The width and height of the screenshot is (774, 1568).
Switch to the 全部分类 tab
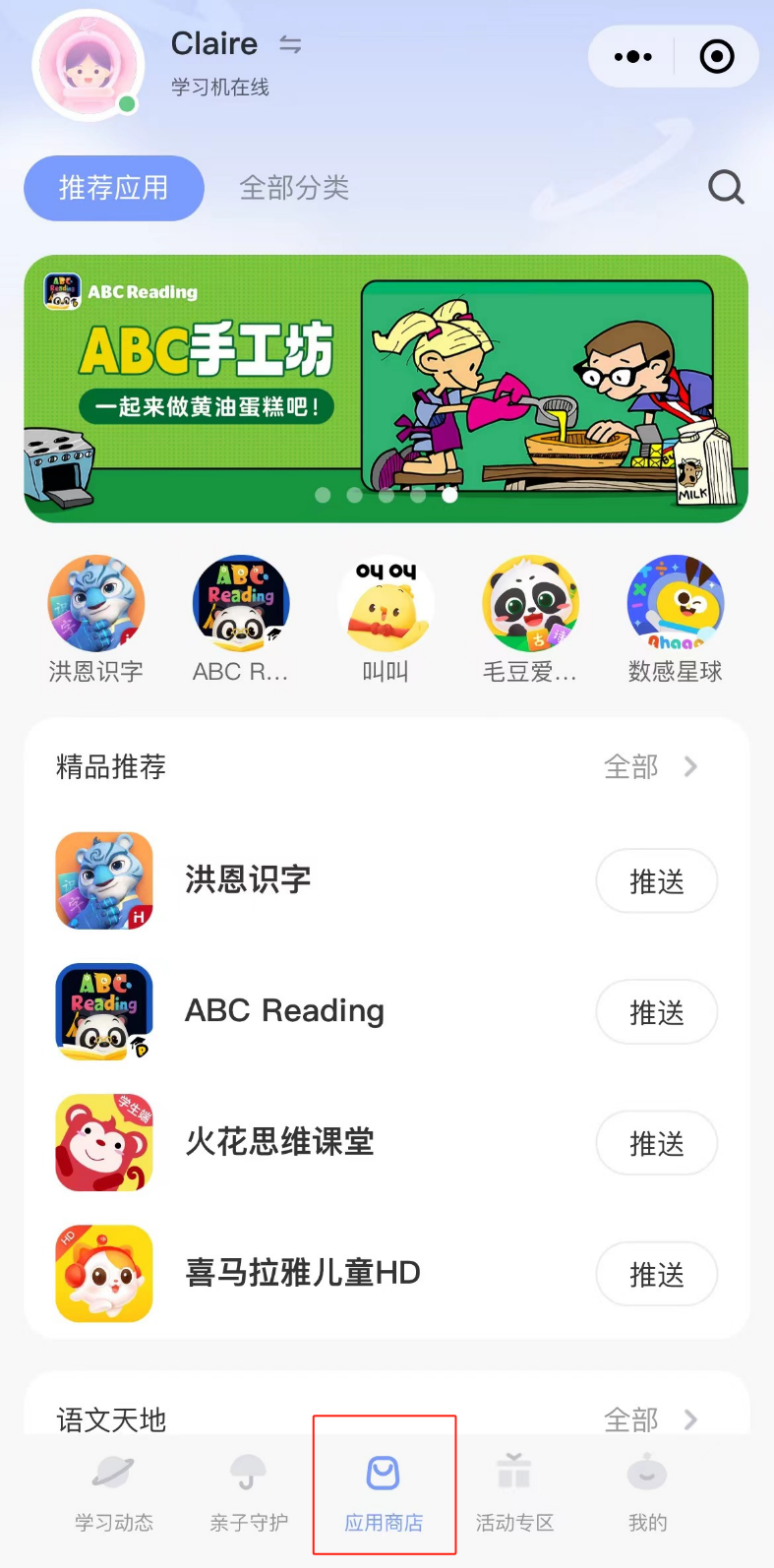coord(294,187)
